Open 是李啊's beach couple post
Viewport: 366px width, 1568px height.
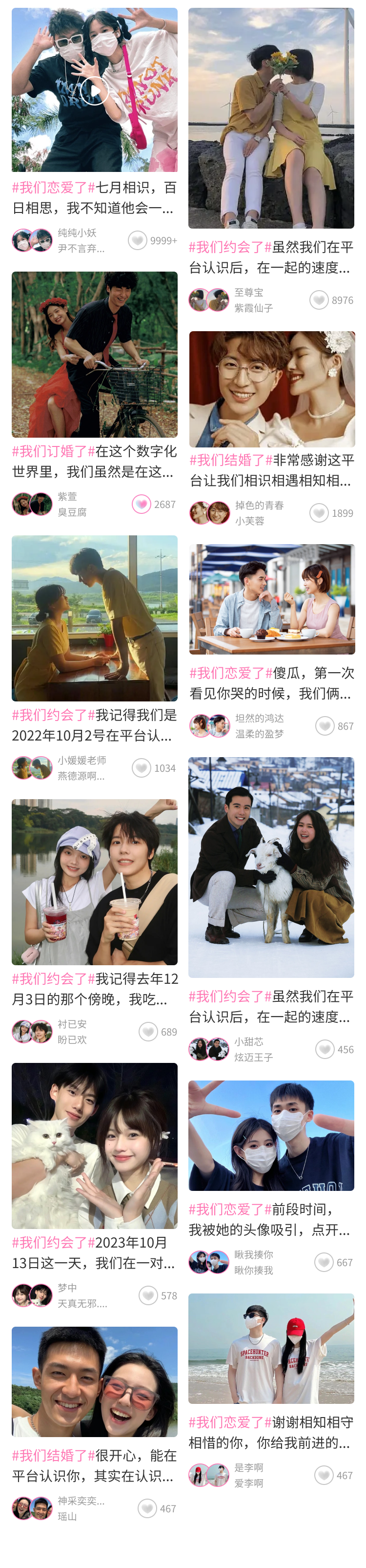271,1348
